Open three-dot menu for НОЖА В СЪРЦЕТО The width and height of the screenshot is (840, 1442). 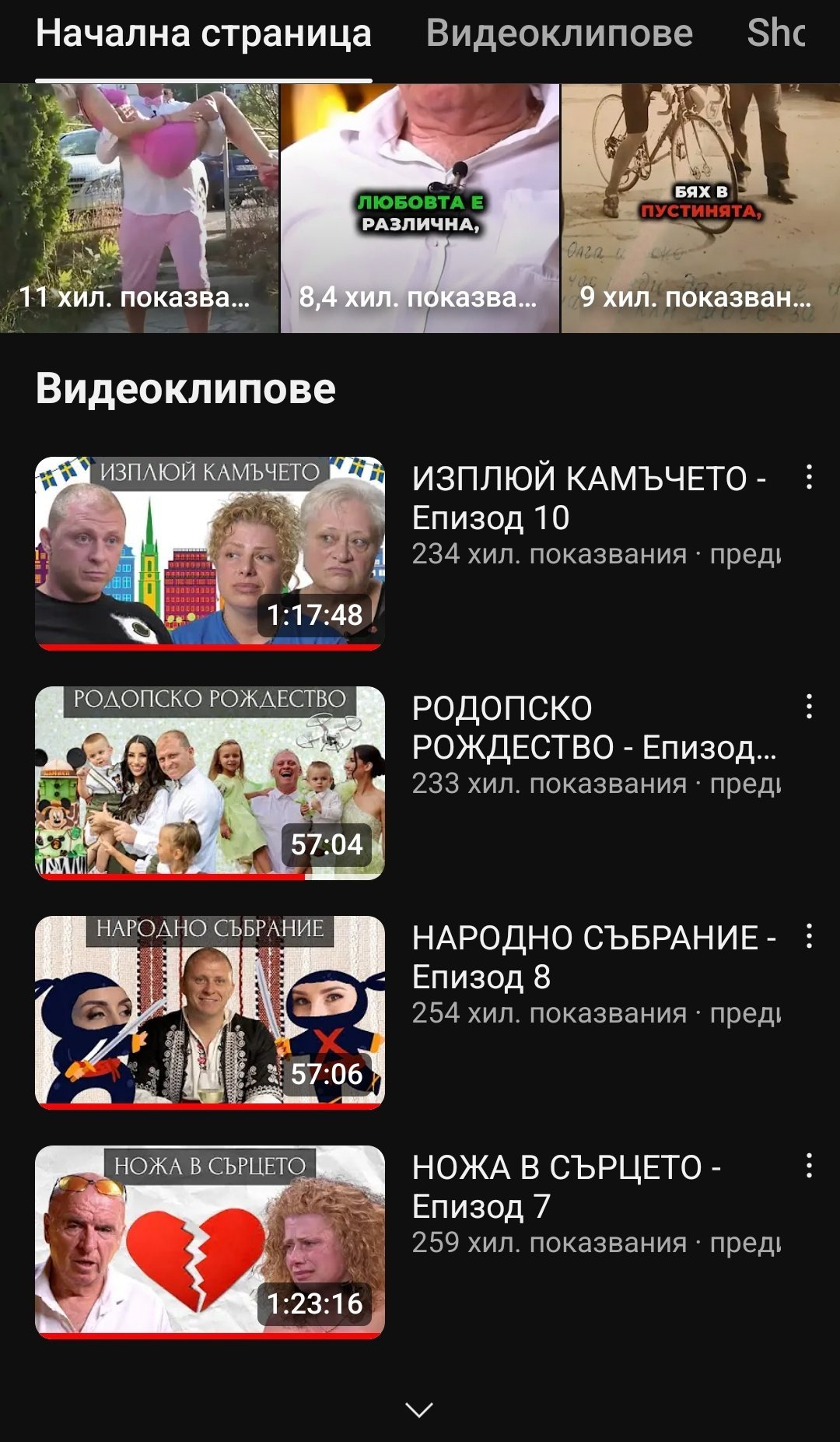(x=809, y=1165)
